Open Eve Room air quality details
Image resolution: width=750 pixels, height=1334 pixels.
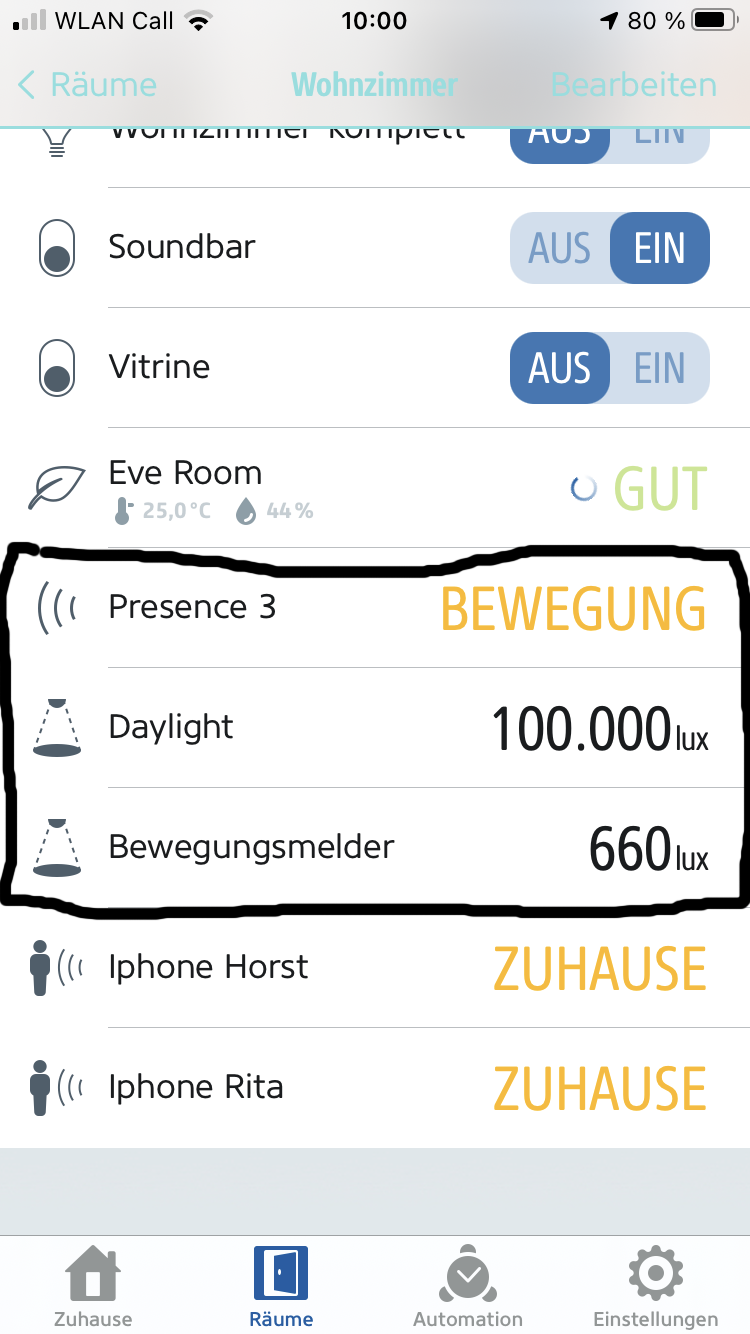(x=375, y=488)
